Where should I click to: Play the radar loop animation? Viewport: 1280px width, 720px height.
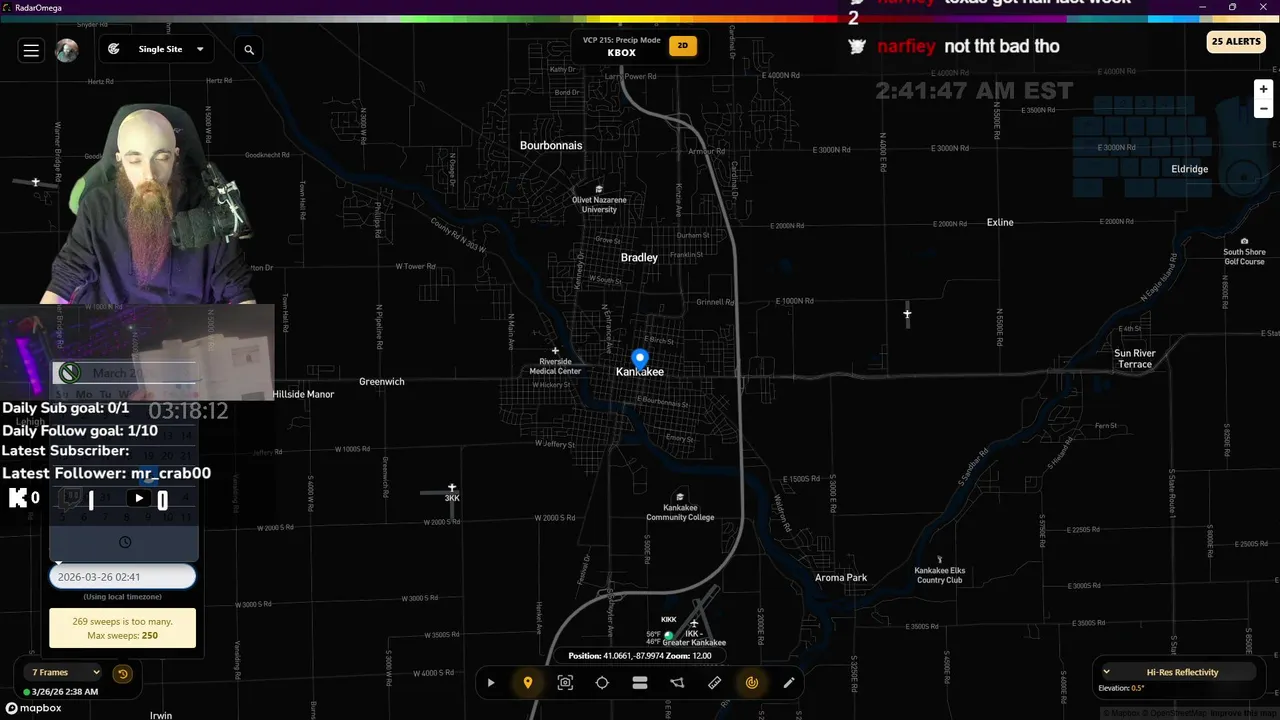pos(491,683)
